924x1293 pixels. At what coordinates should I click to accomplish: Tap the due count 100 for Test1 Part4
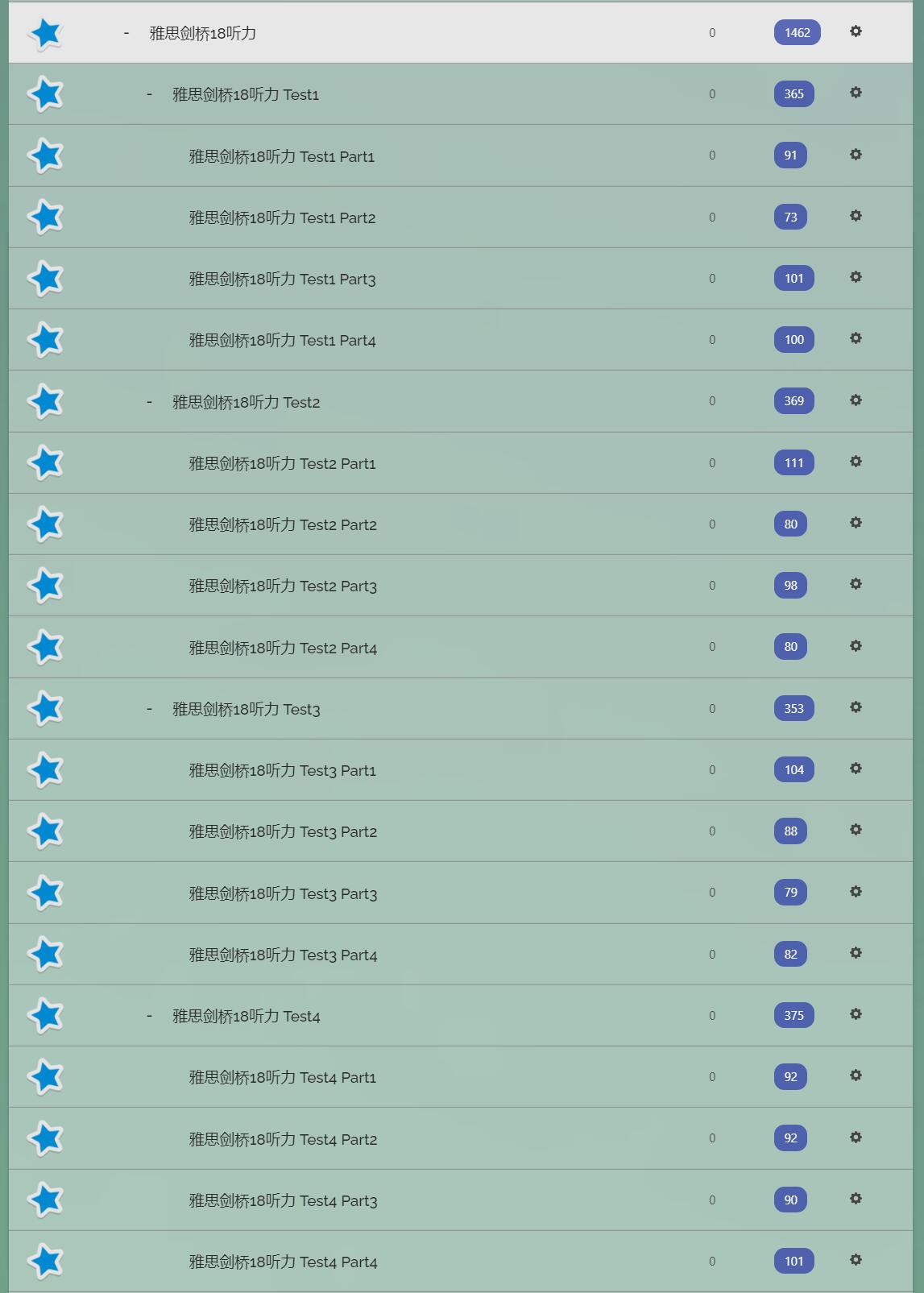[793, 339]
